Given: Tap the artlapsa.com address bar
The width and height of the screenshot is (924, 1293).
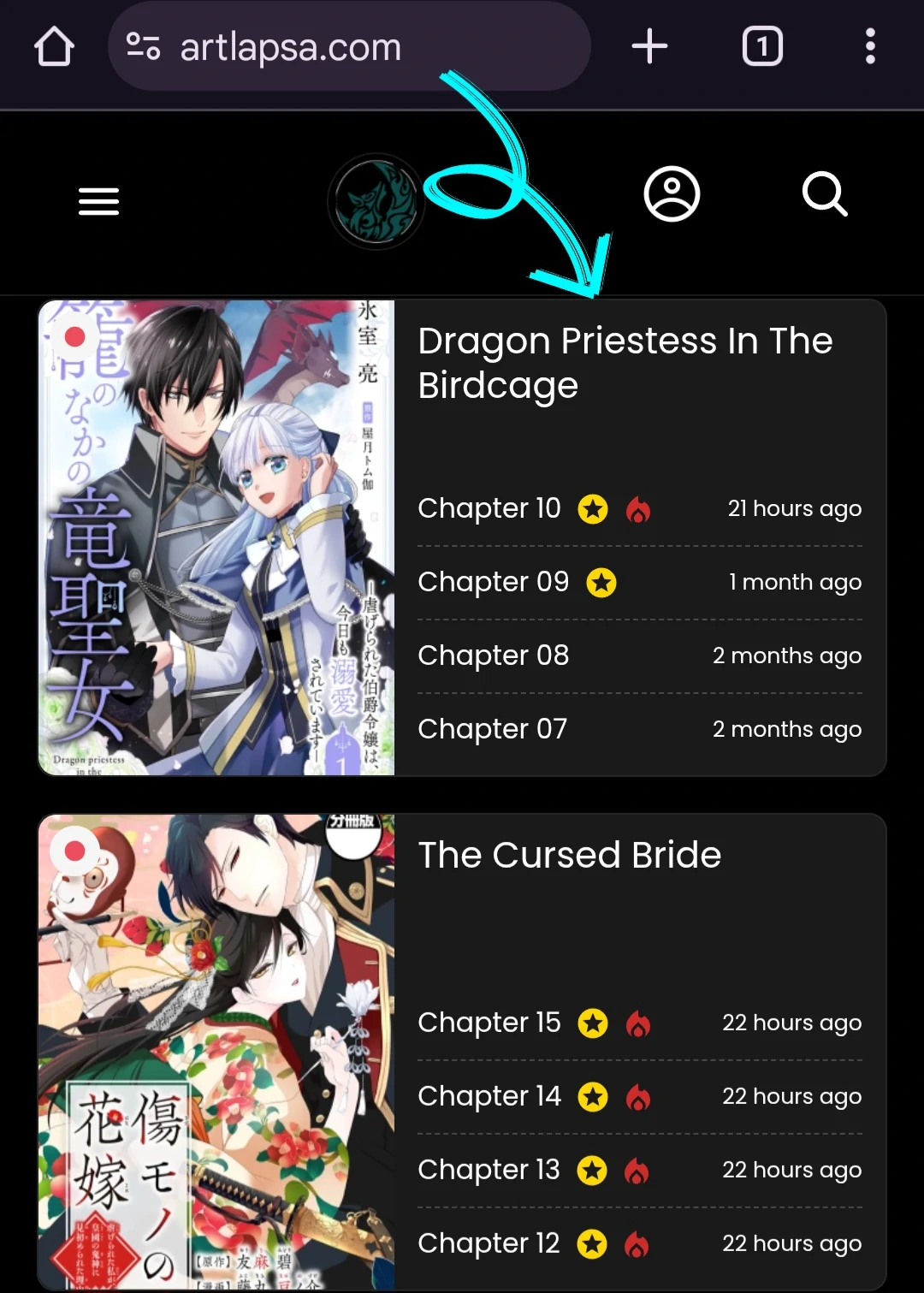Looking at the screenshot, I should pyautogui.click(x=349, y=46).
